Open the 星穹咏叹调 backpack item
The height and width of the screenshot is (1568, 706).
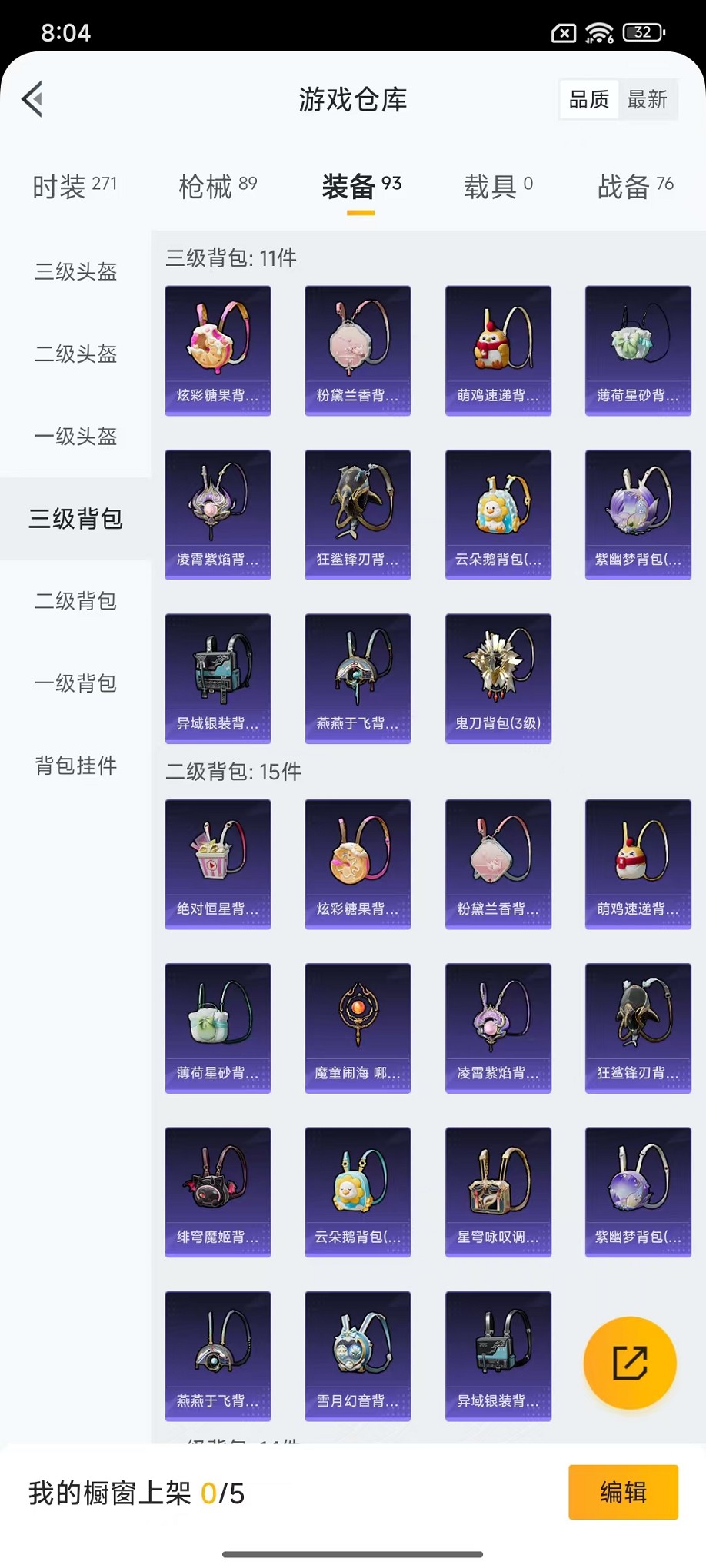tap(498, 1192)
